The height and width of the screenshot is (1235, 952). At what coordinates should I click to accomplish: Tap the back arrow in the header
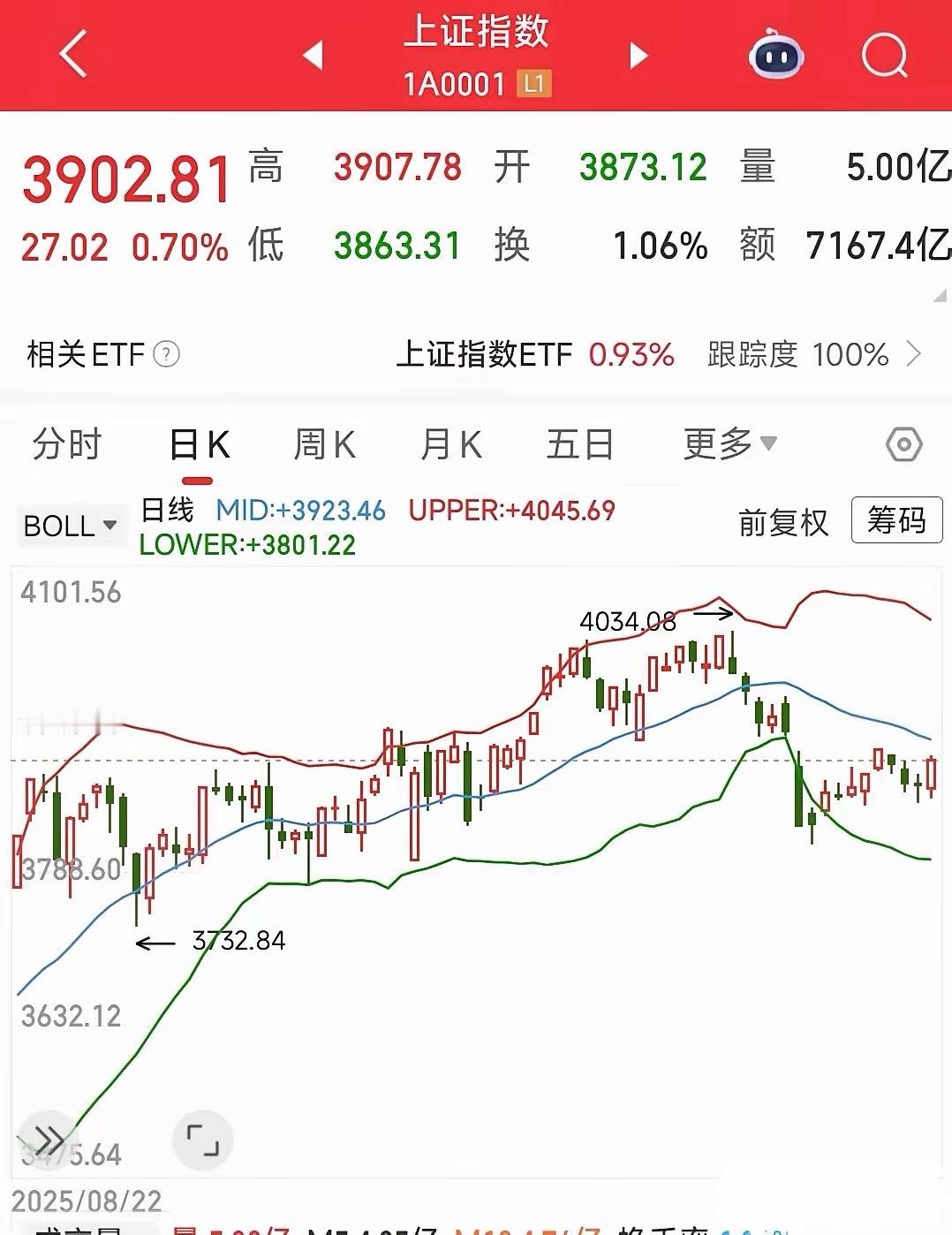pyautogui.click(x=74, y=55)
